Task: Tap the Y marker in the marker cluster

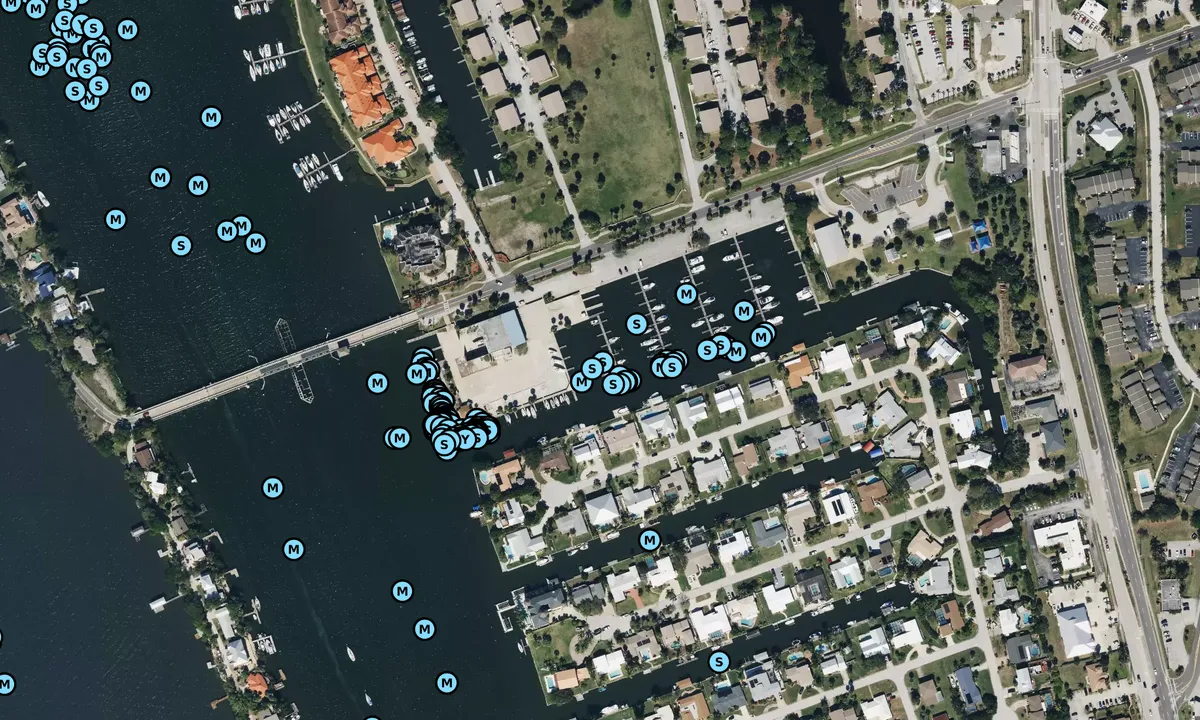Action: pos(465,439)
